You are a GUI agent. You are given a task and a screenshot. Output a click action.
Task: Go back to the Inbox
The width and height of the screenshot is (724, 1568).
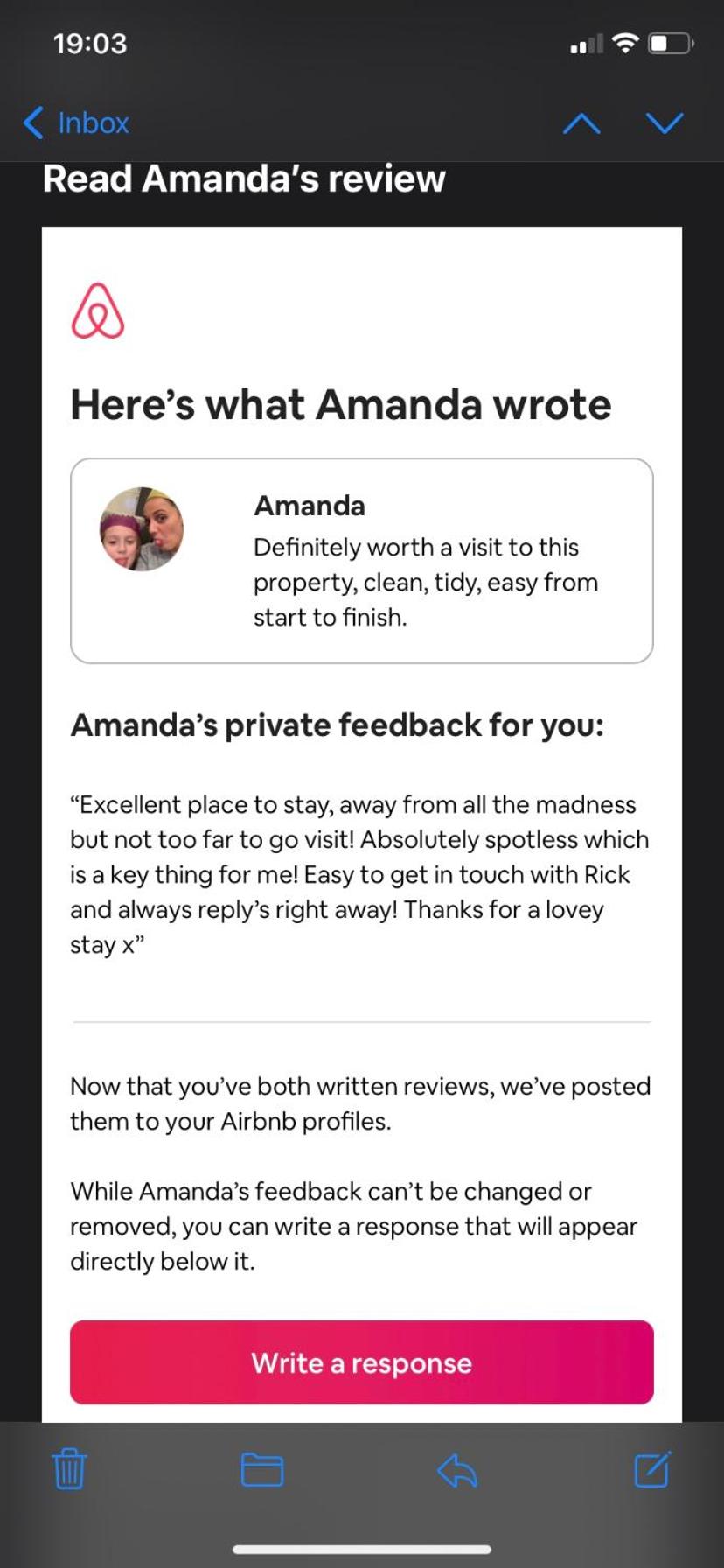(77, 122)
